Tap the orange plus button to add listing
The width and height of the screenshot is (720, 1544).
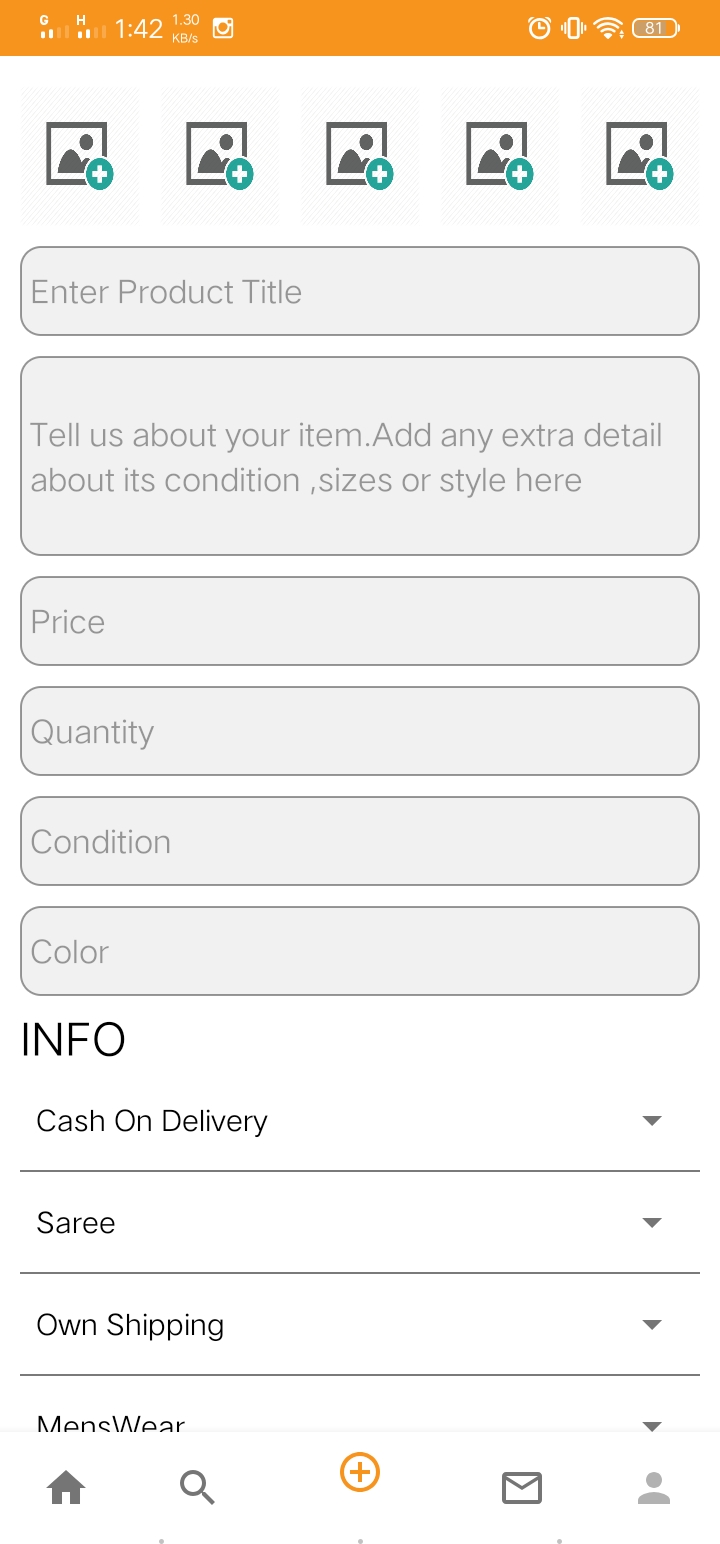pos(359,1472)
